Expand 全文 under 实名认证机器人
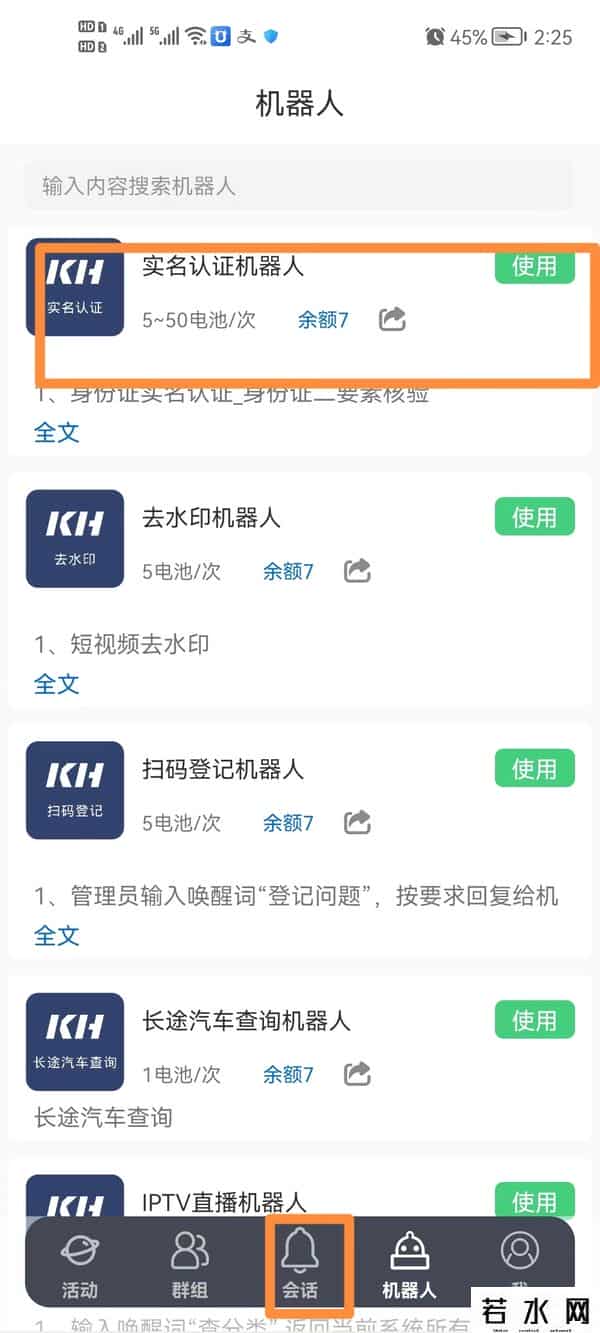600x1333 pixels. 56,432
